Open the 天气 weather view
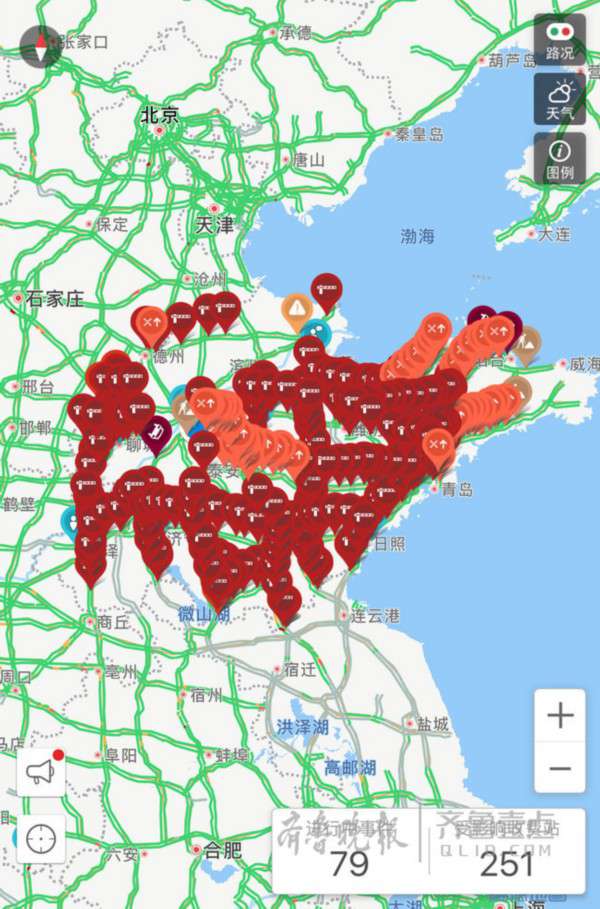The image size is (600, 909). click(559, 98)
